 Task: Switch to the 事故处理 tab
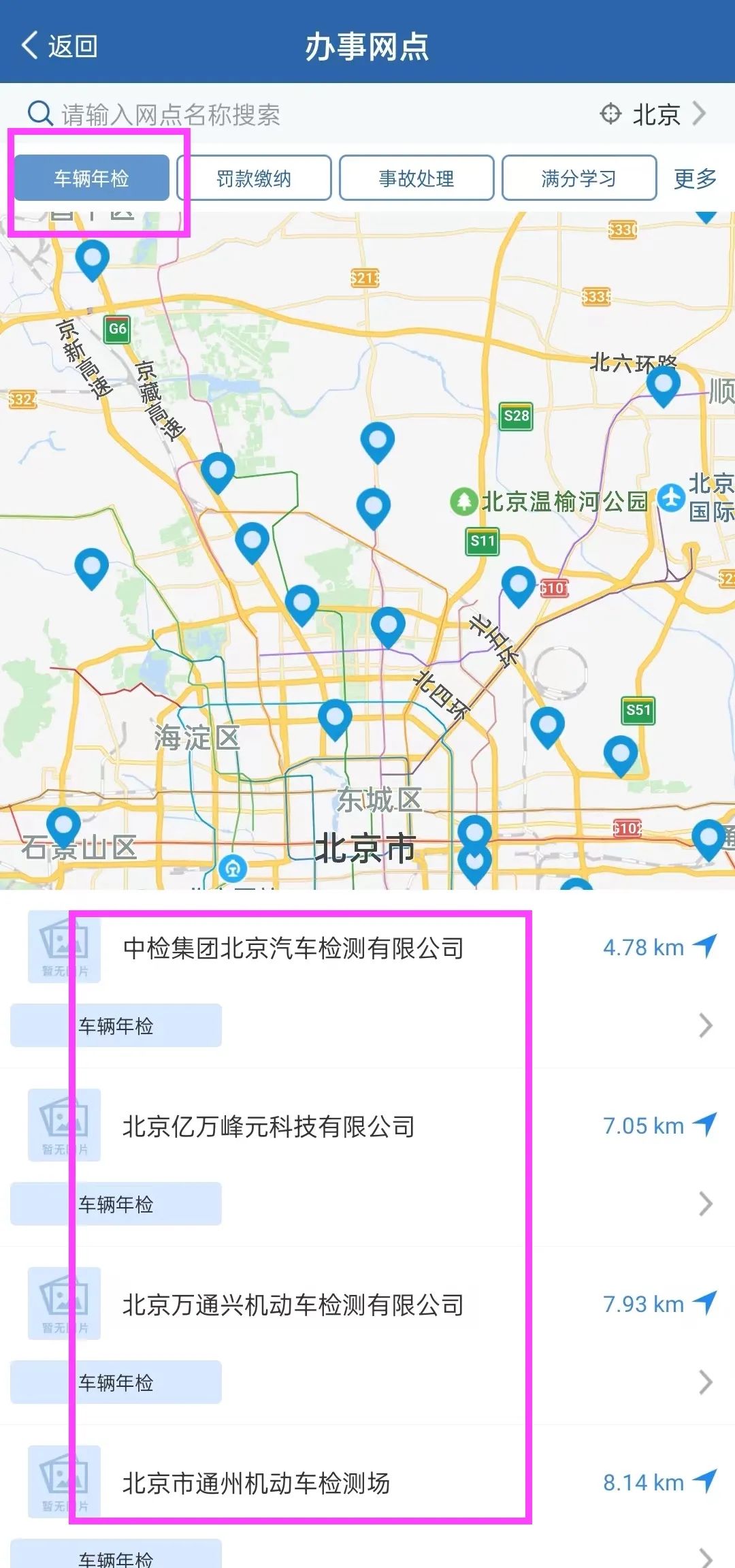pyautogui.click(x=418, y=178)
